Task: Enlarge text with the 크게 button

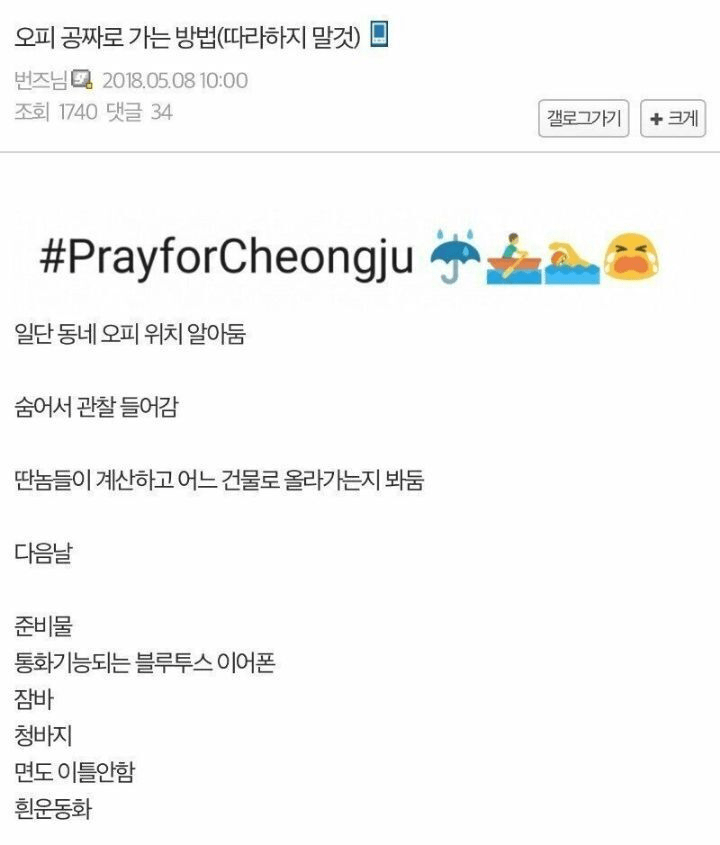Action: coord(673,119)
